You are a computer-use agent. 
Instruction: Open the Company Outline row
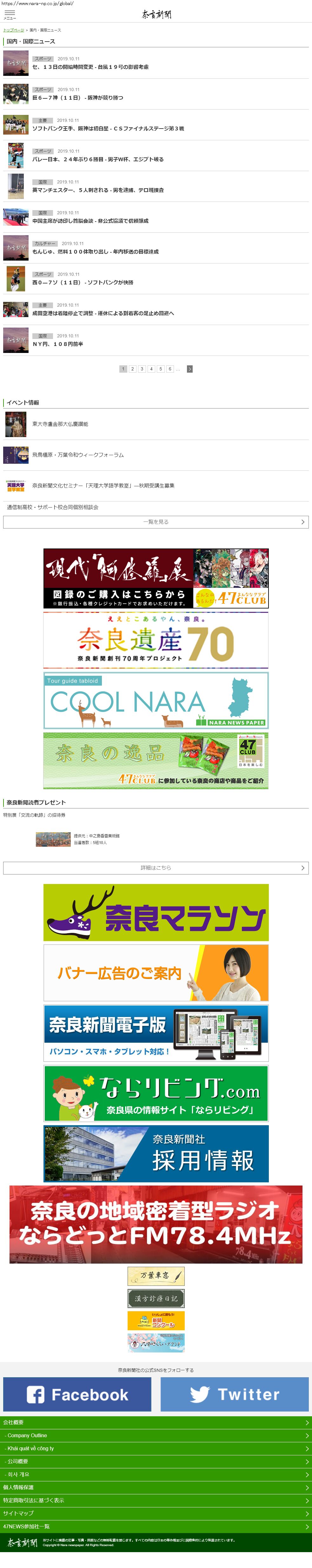coord(156,1435)
